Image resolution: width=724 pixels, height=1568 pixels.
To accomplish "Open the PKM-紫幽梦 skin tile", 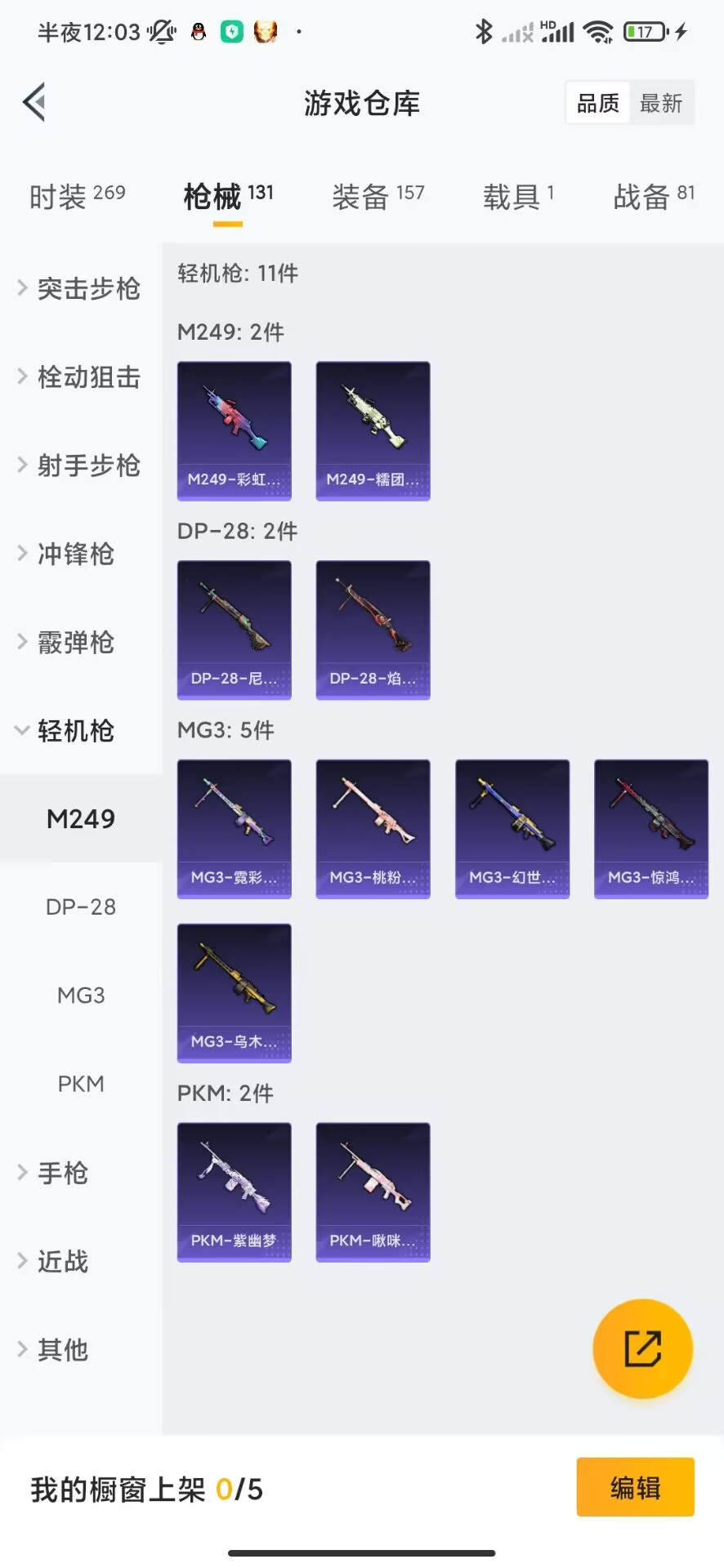I will point(234,1192).
